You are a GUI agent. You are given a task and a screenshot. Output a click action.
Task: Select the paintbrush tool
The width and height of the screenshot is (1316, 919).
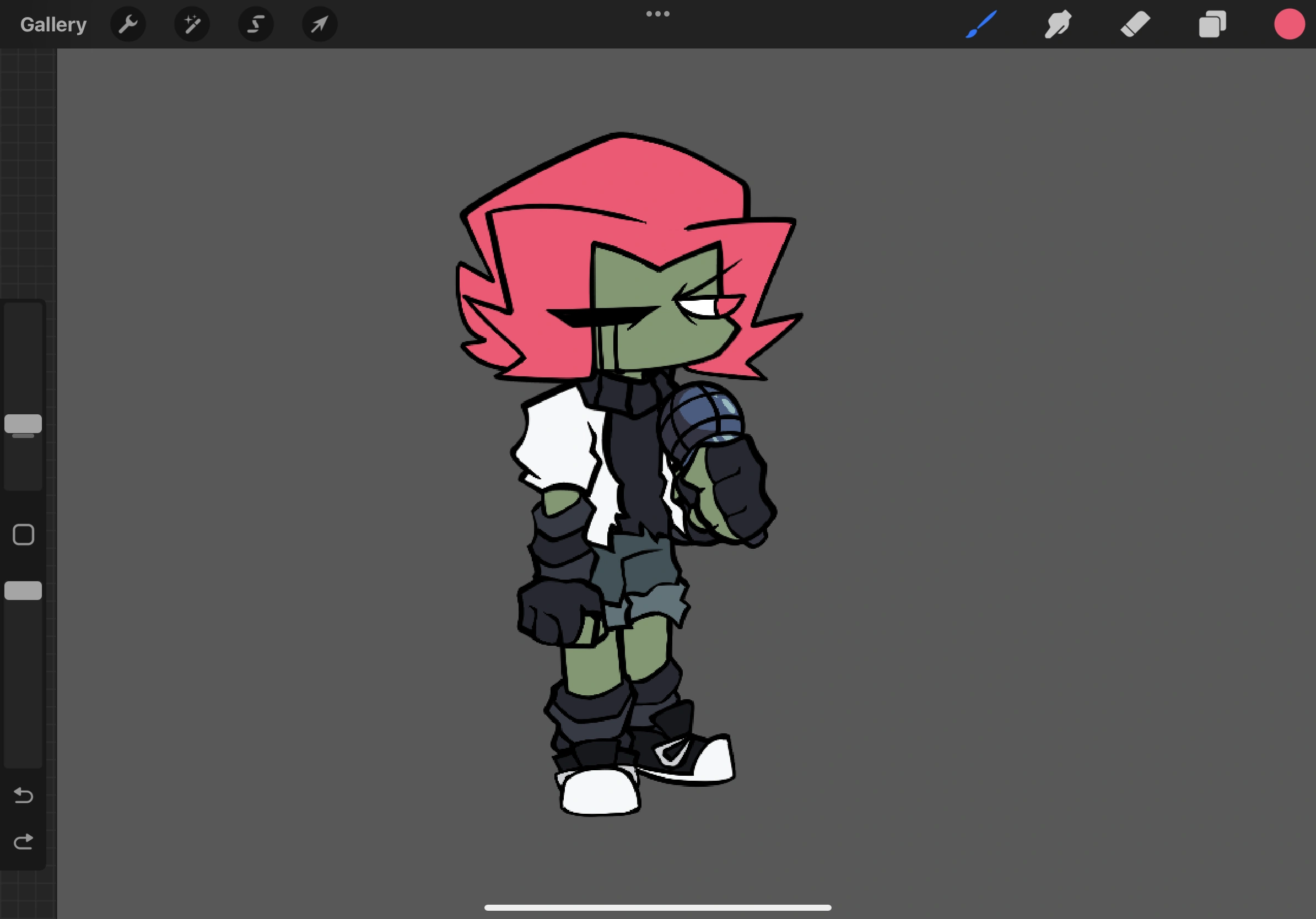pyautogui.click(x=981, y=24)
